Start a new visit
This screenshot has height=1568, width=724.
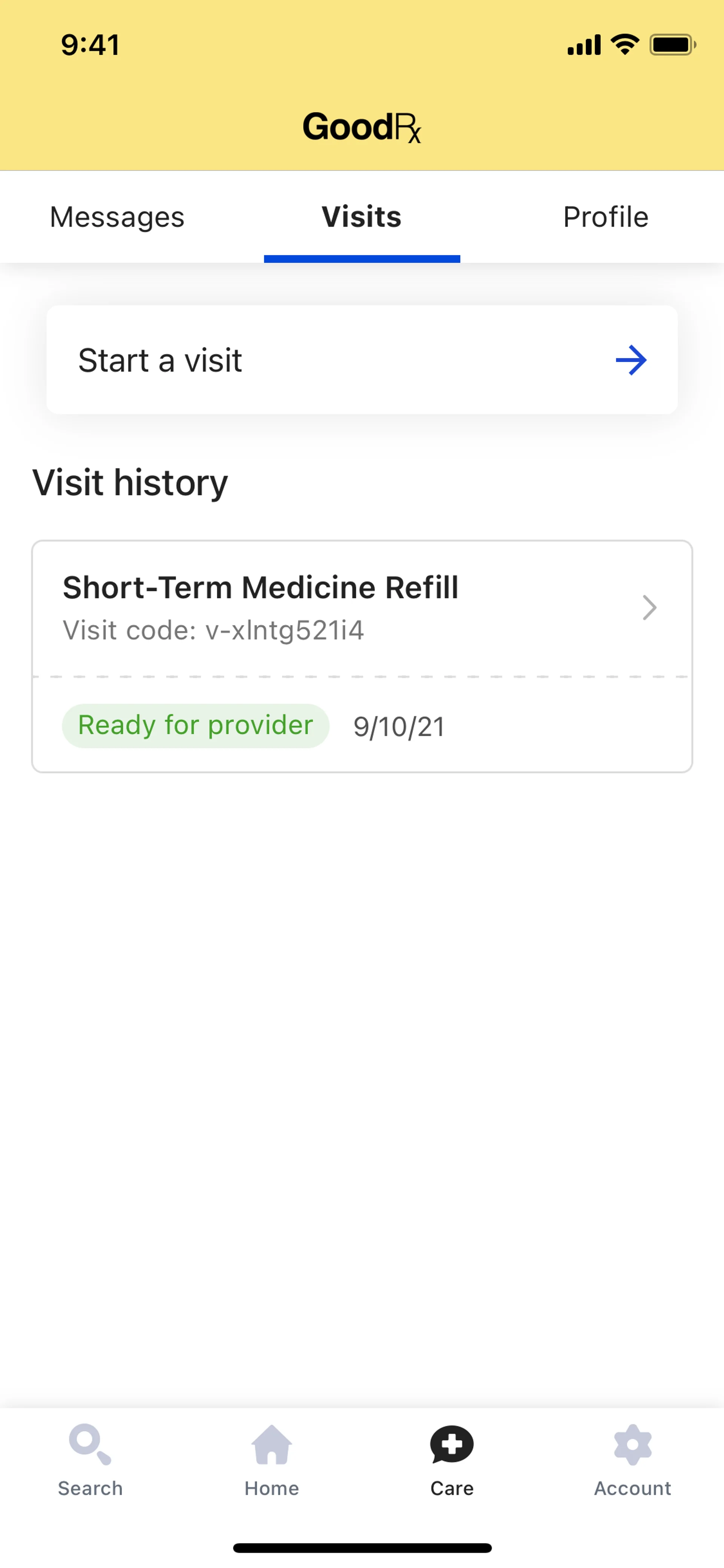[361, 360]
